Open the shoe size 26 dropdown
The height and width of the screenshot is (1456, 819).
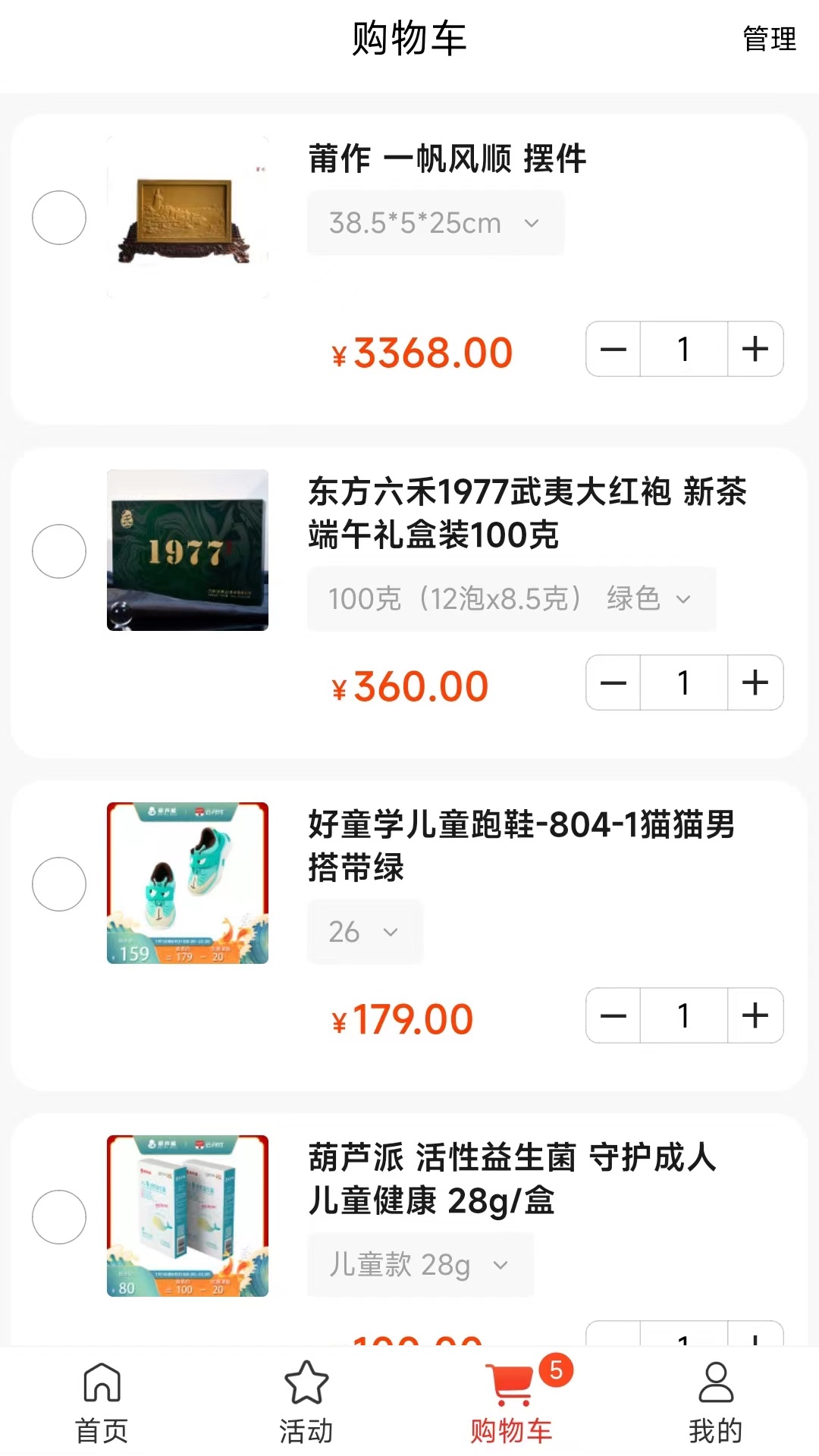pyautogui.click(x=365, y=933)
